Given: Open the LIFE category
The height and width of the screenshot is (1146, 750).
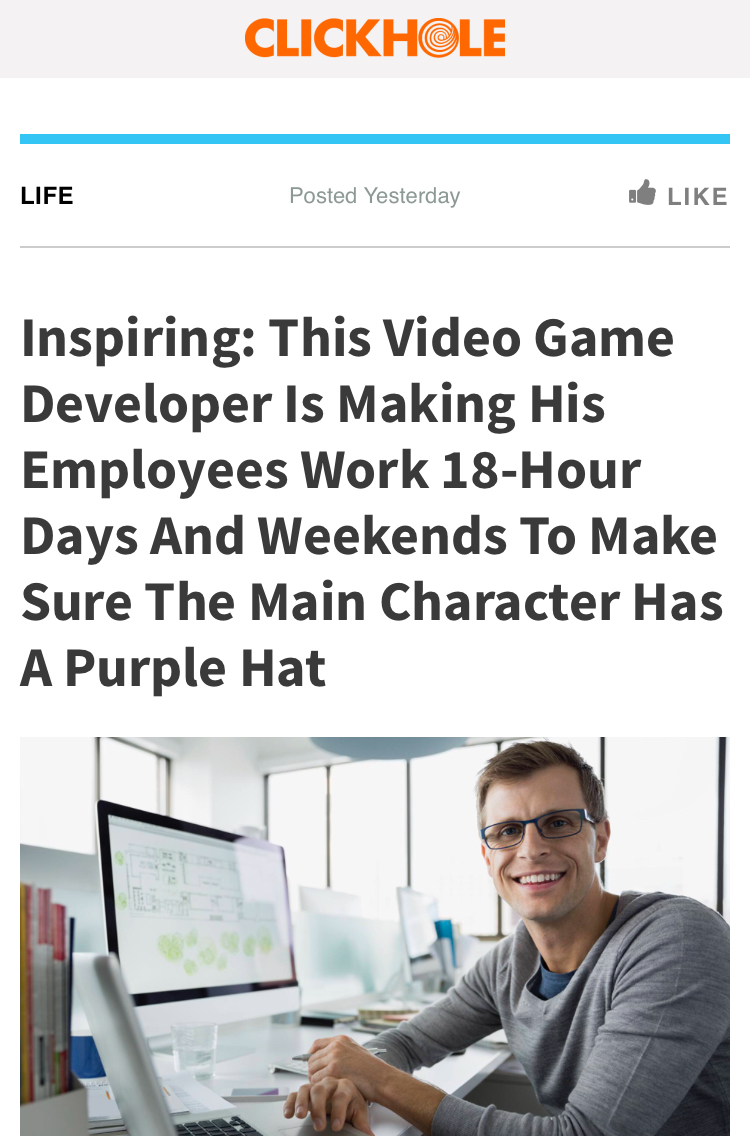Looking at the screenshot, I should [47, 196].
